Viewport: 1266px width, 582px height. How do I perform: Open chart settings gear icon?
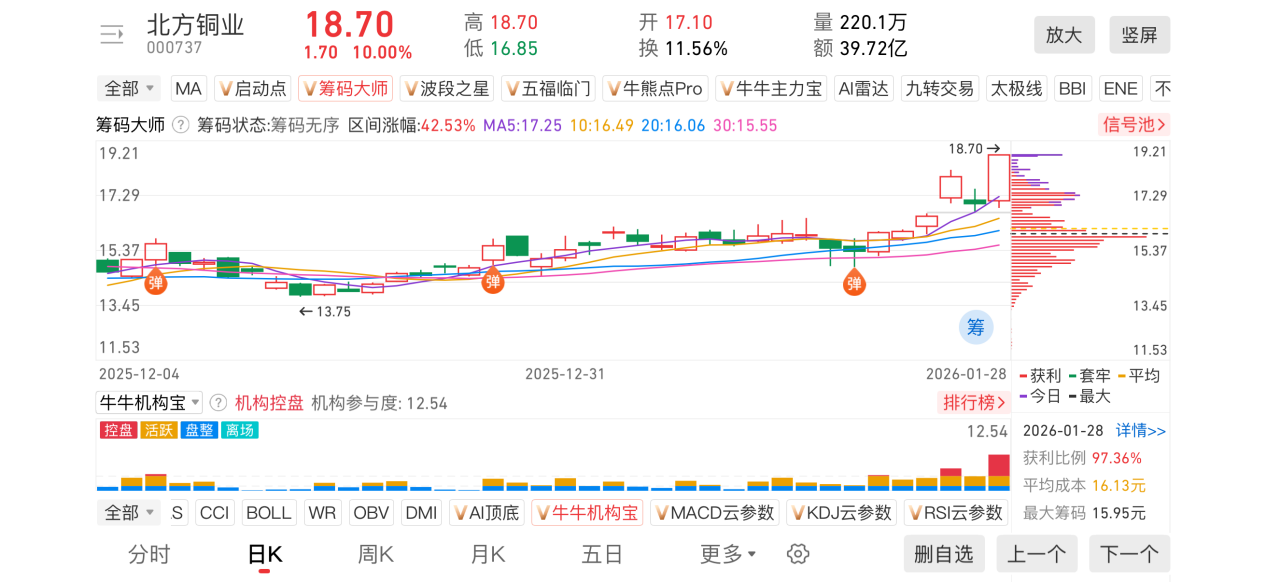coord(797,554)
